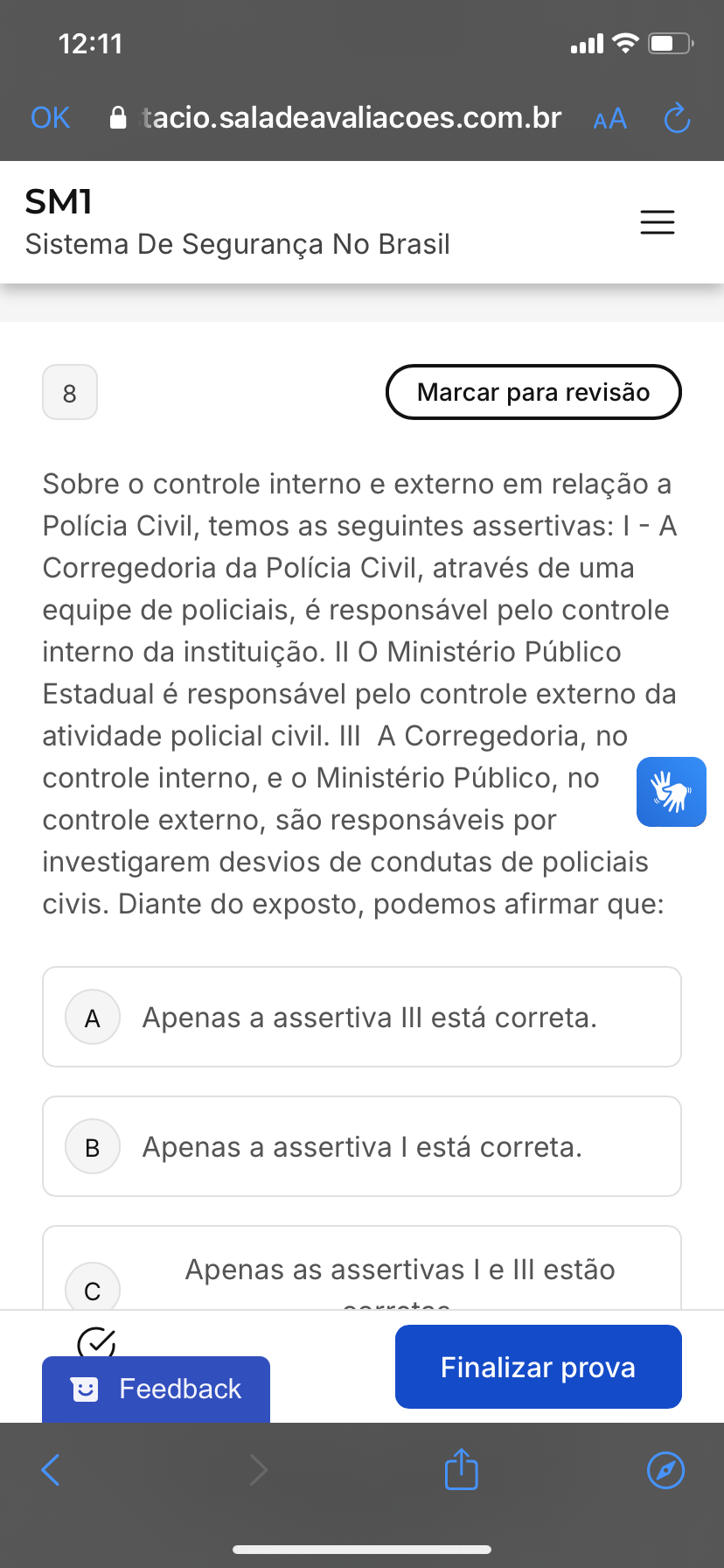Choose option B, only assertiva I correct
Screen dimensions: 724x1568
362,1146
